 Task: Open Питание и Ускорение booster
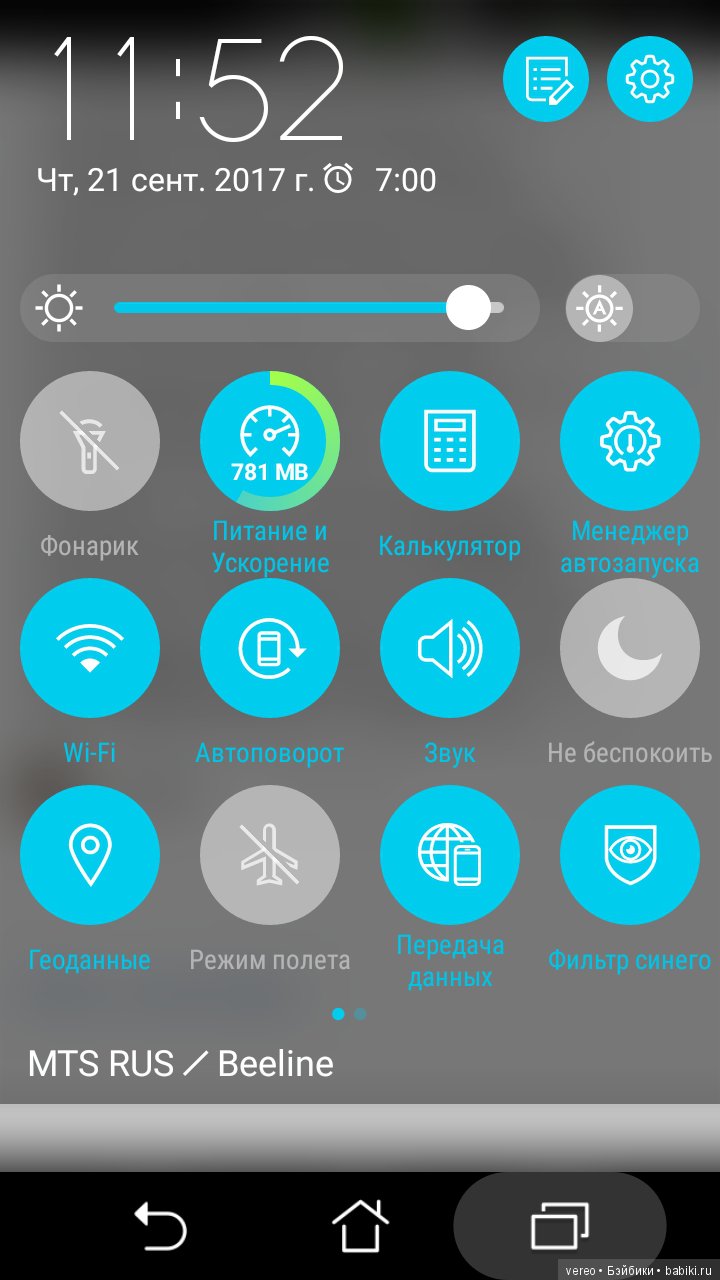pyautogui.click(x=270, y=441)
